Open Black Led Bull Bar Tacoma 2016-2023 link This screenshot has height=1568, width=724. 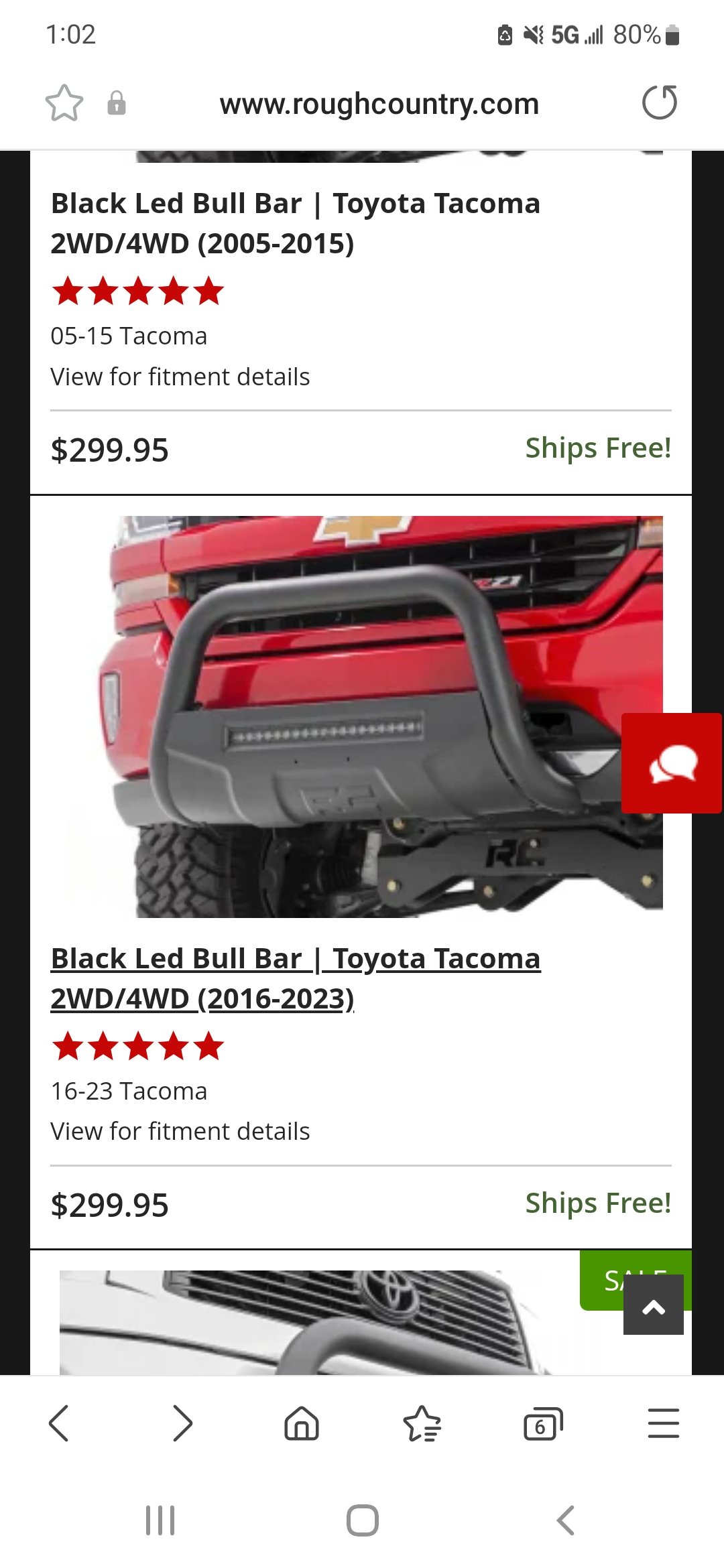pyautogui.click(x=296, y=978)
